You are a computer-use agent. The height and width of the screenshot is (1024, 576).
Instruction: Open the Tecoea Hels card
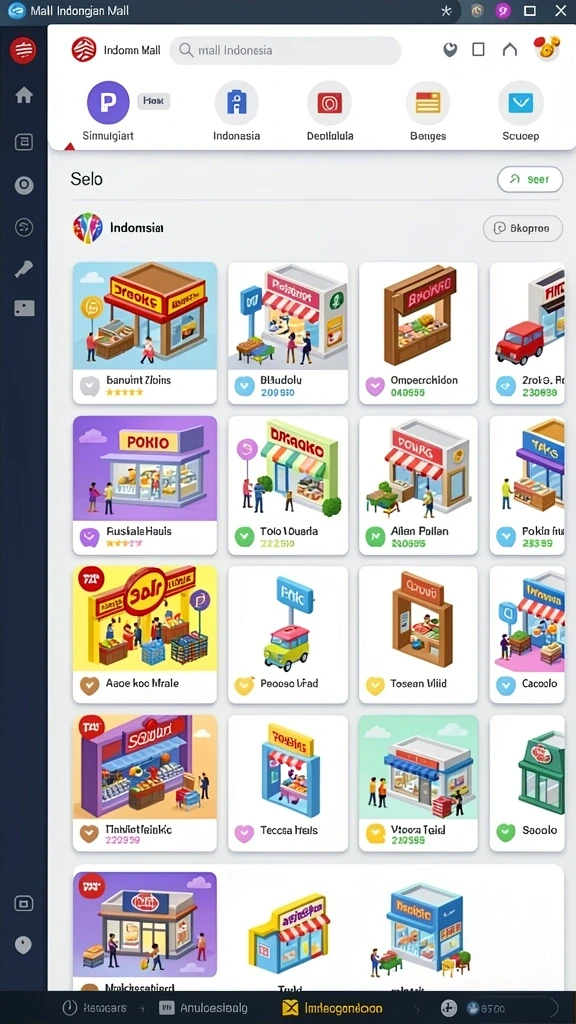pos(288,783)
